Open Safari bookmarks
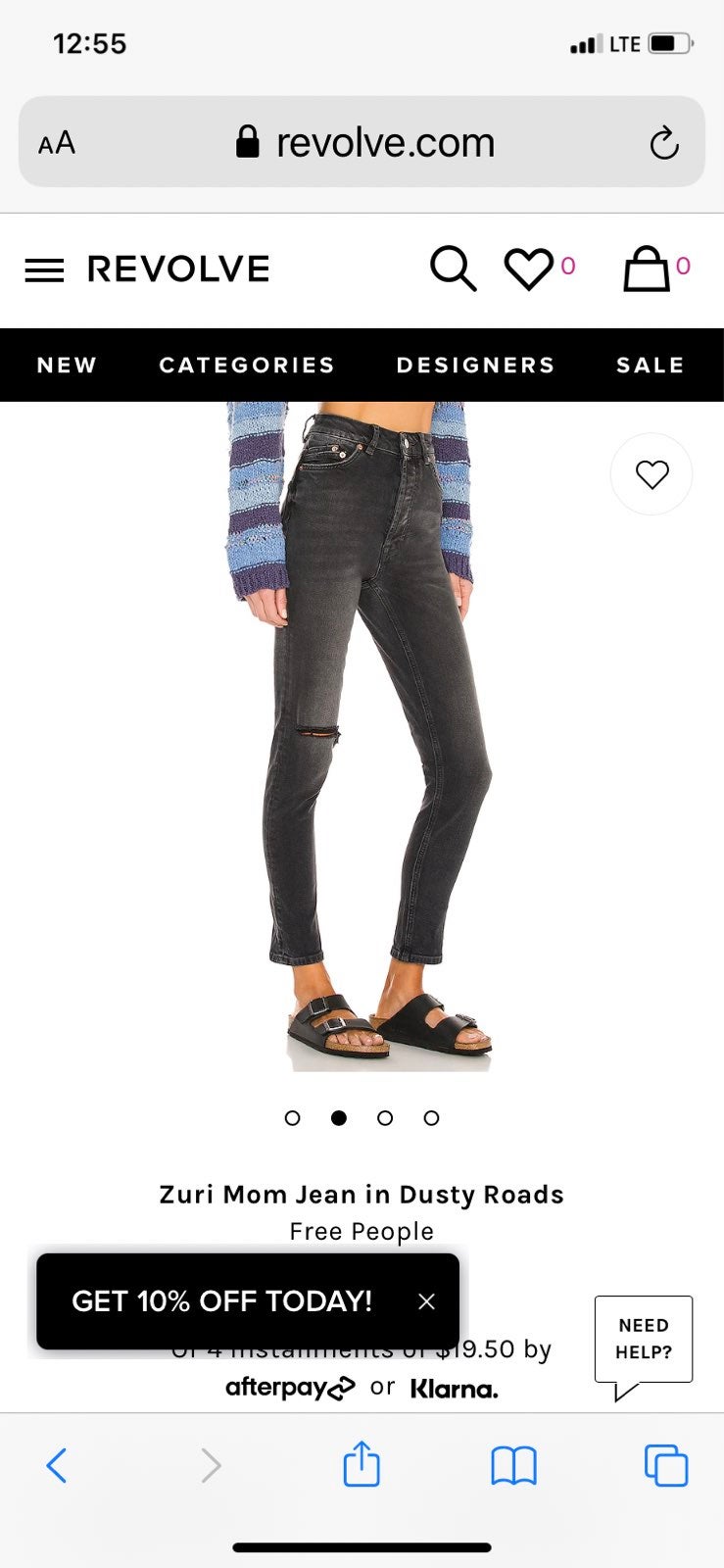The width and height of the screenshot is (724, 1568). coord(513,1466)
